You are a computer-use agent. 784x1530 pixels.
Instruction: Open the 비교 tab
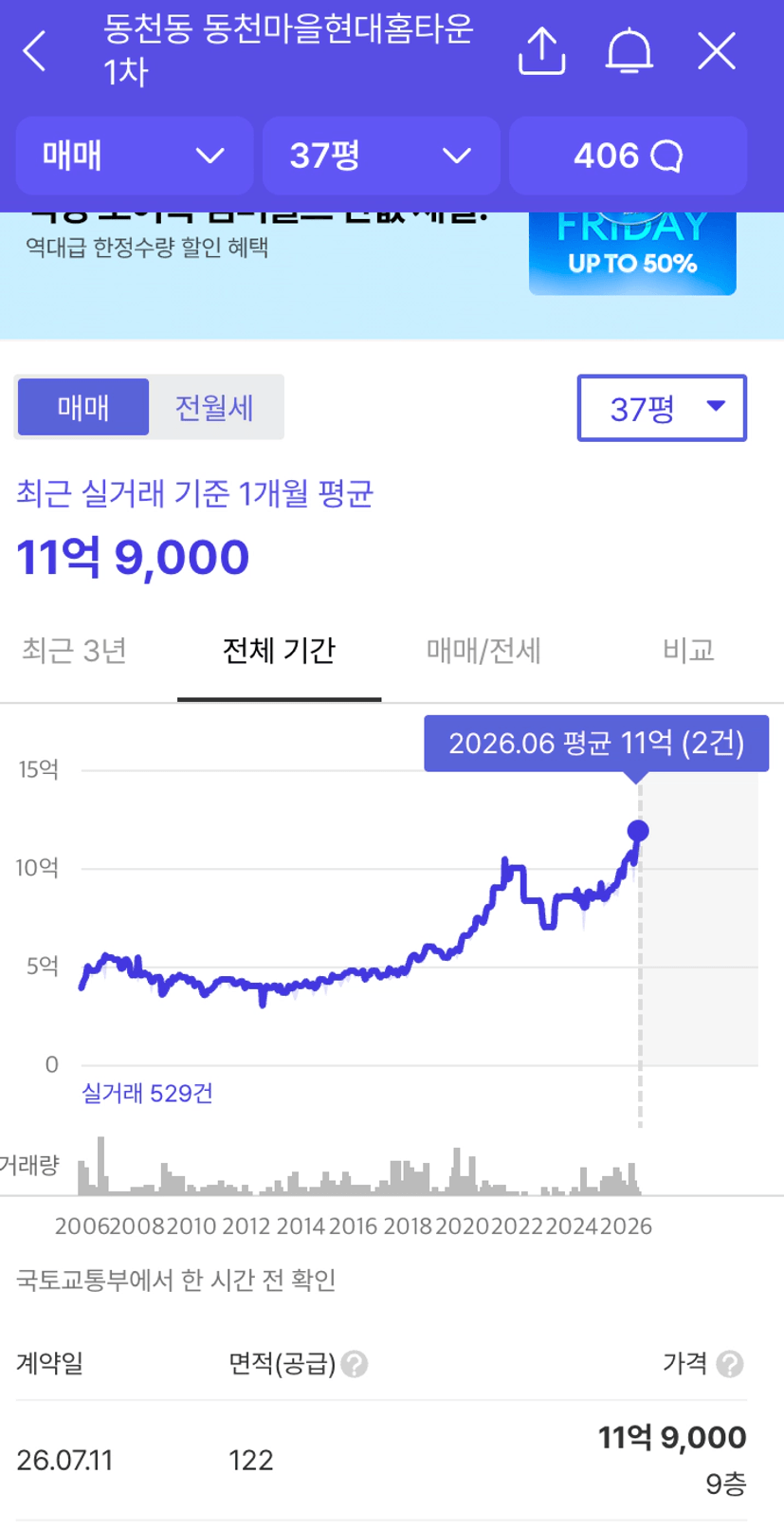coord(688,651)
